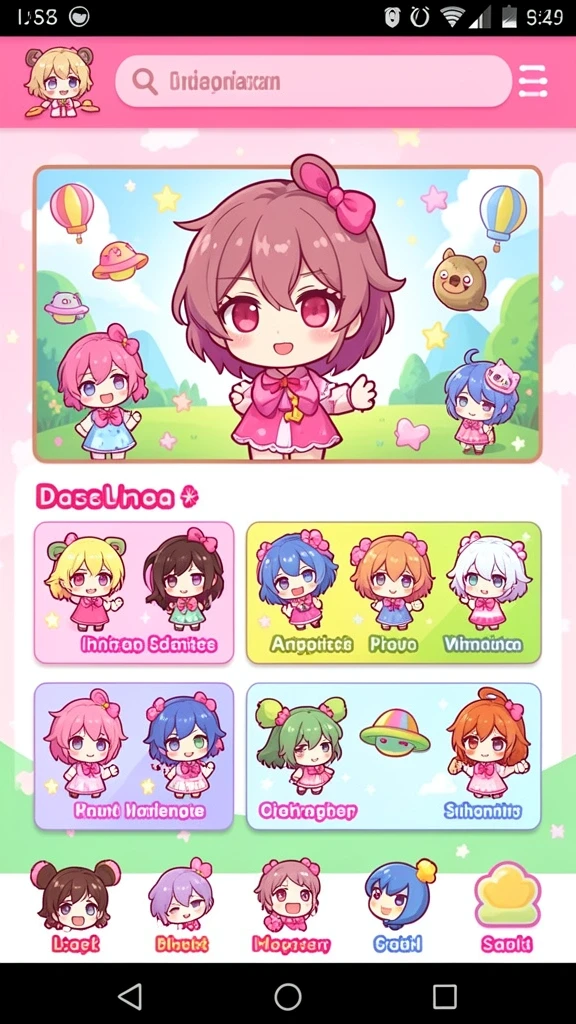Open the menu icon beside the search bar
Image resolution: width=576 pixels, height=1024 pixels.
click(x=532, y=82)
